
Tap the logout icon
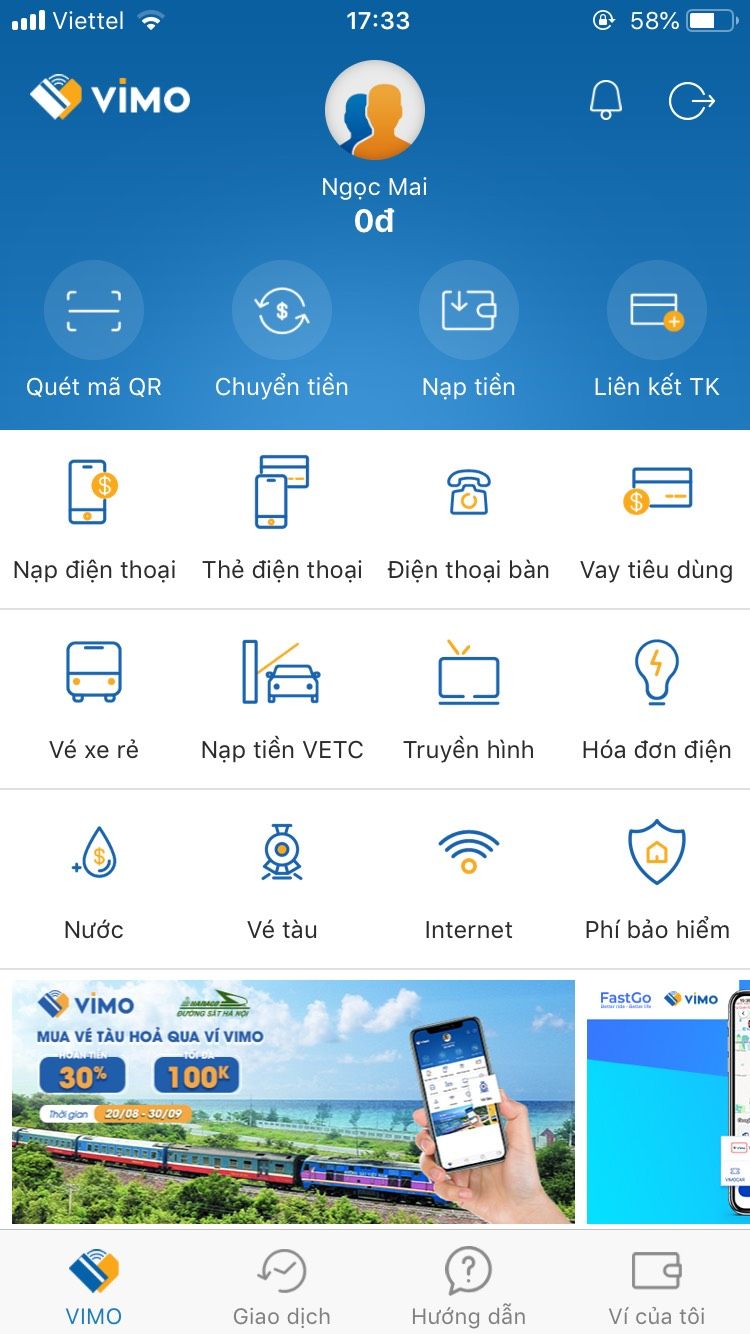click(691, 100)
